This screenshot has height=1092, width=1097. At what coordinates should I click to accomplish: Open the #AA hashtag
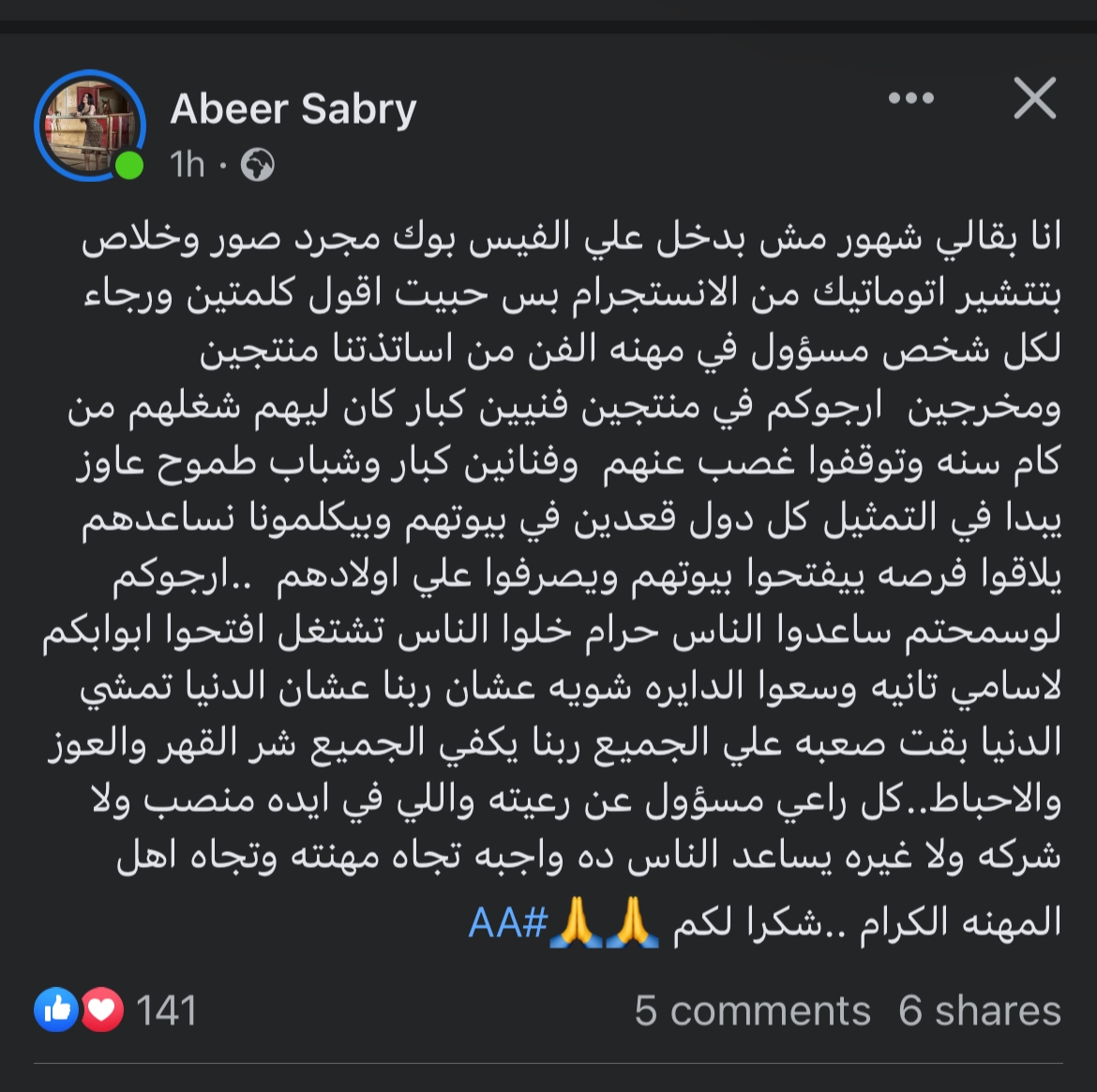pyautogui.click(x=507, y=922)
